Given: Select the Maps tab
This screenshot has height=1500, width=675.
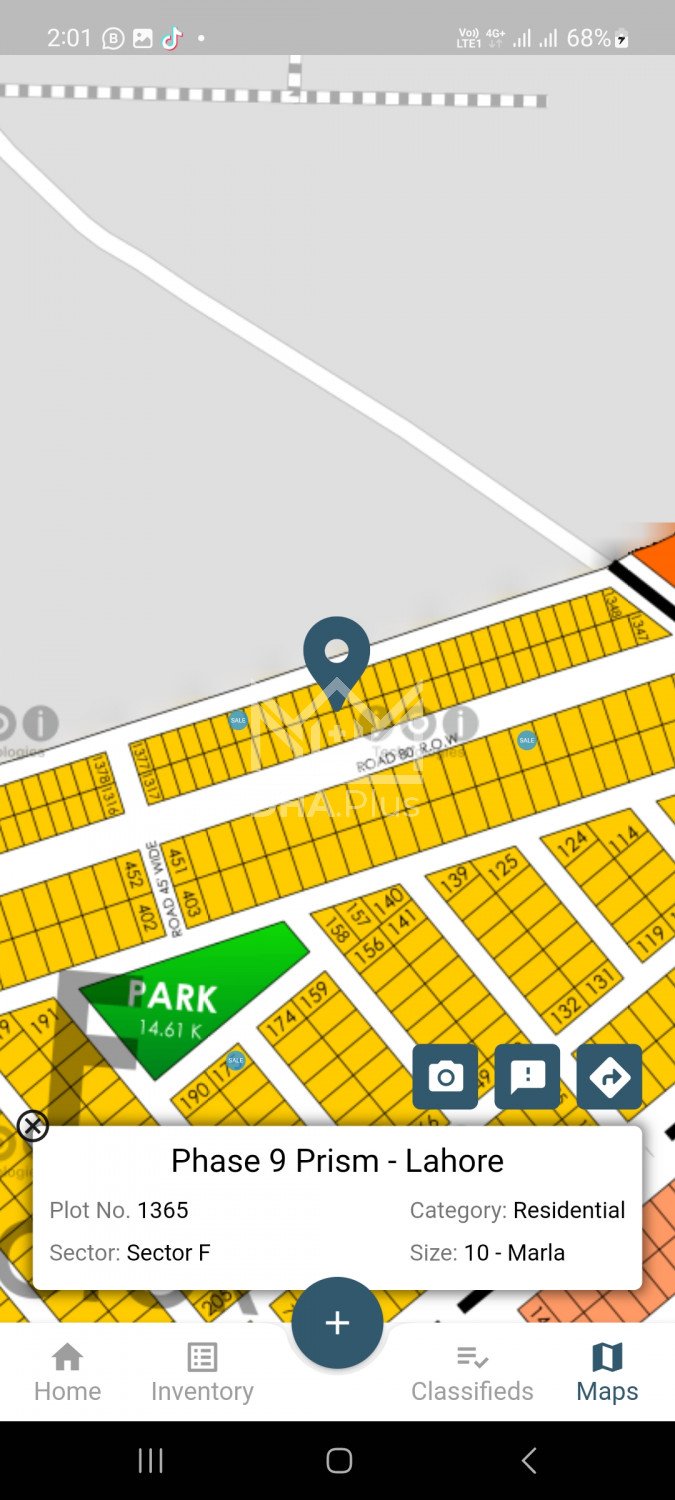Looking at the screenshot, I should click(x=607, y=1373).
